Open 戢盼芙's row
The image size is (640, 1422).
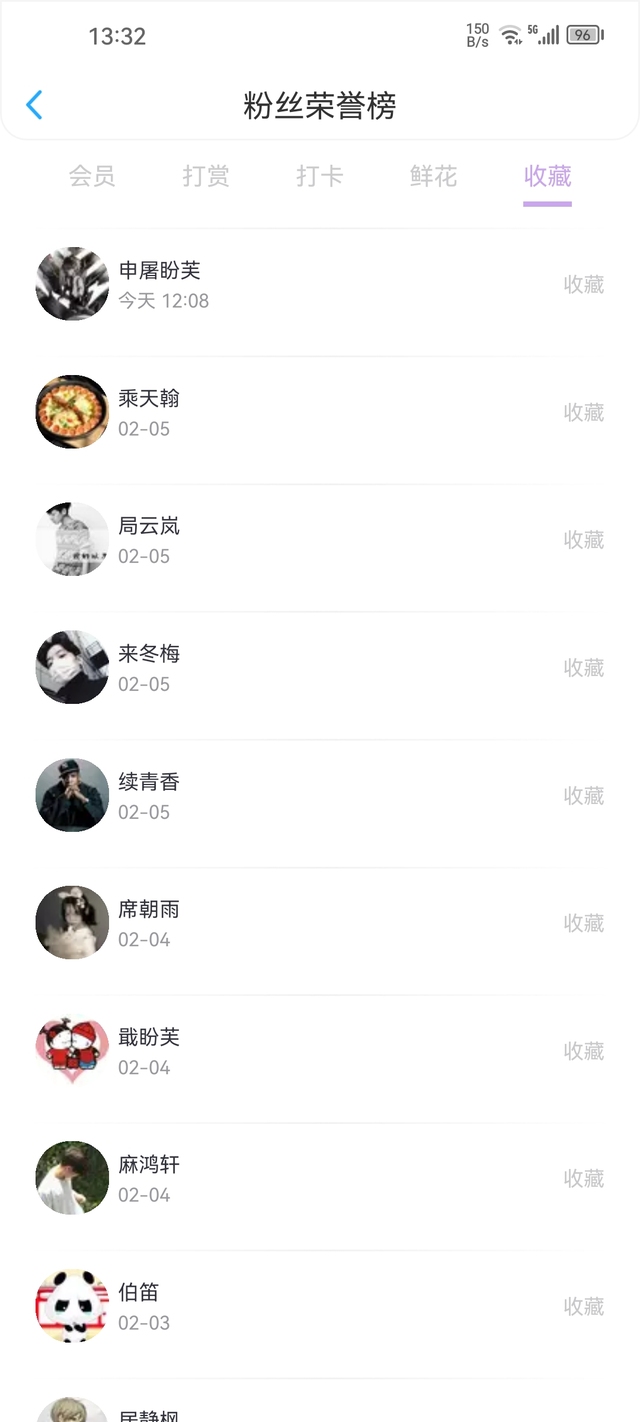point(320,1051)
